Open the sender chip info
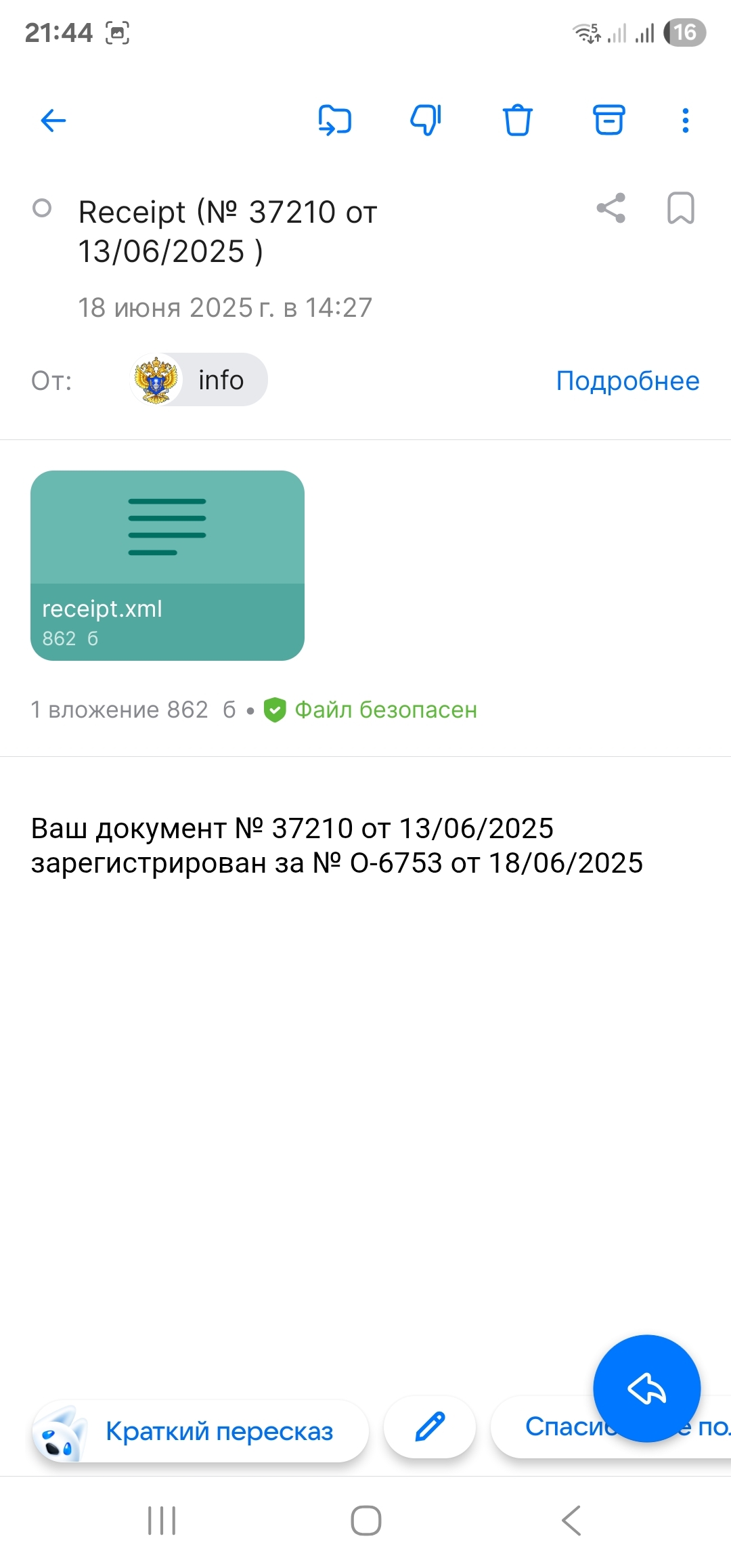731x1568 pixels. pos(199,380)
